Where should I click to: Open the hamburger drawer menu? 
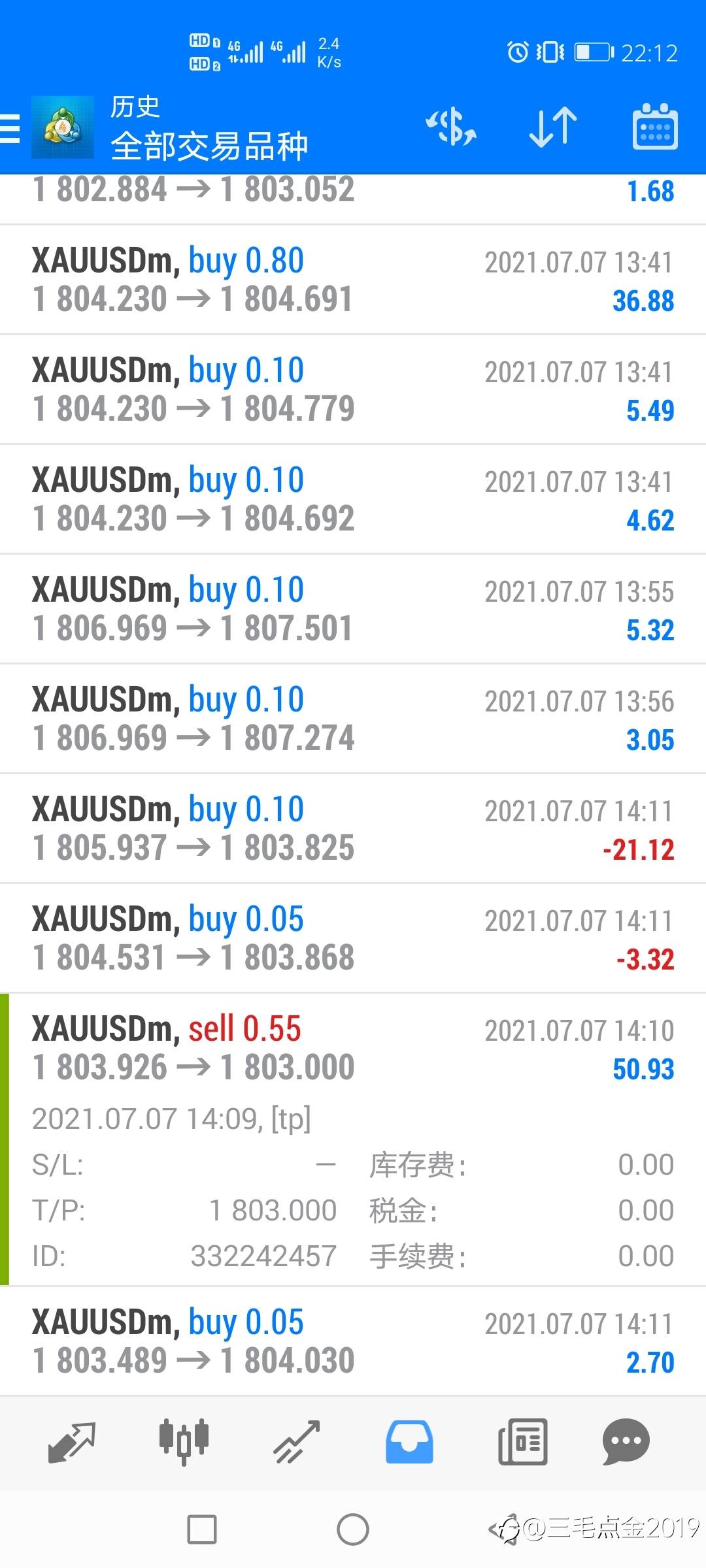pos(10,128)
